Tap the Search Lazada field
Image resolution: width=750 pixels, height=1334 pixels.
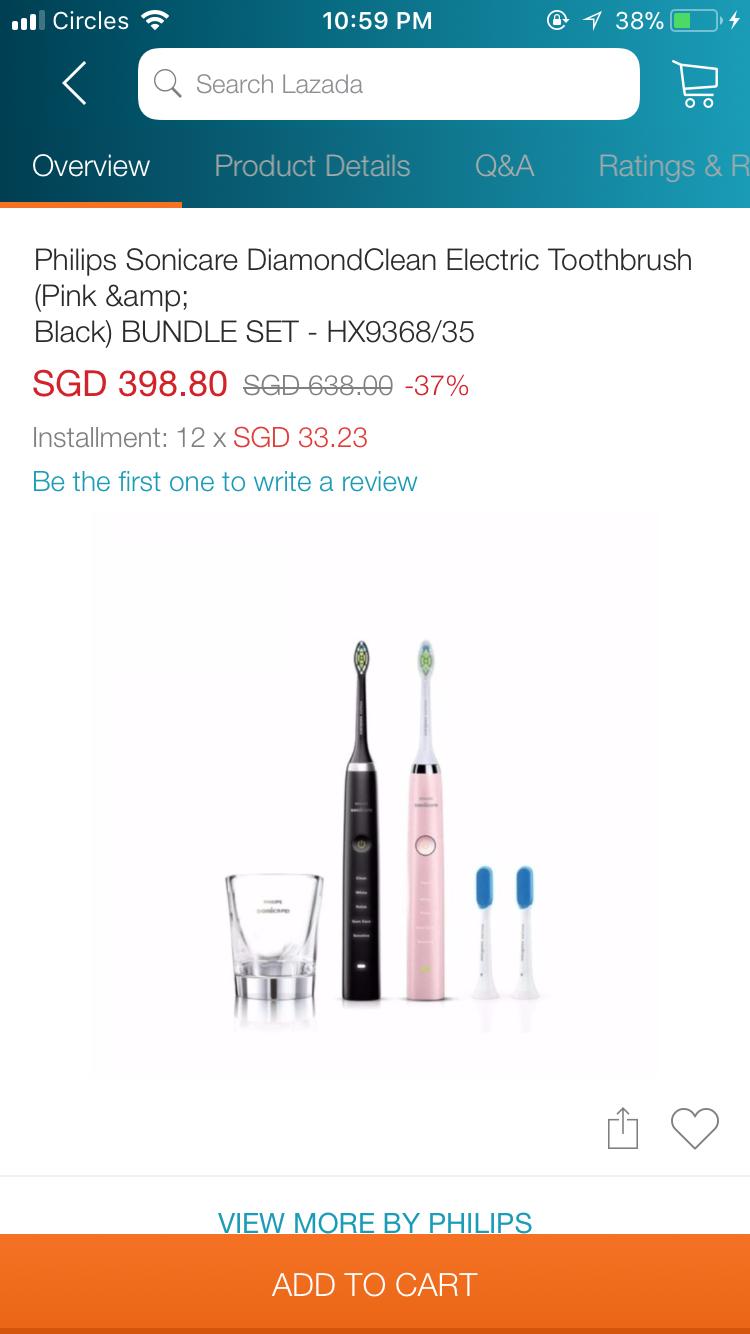[x=388, y=84]
